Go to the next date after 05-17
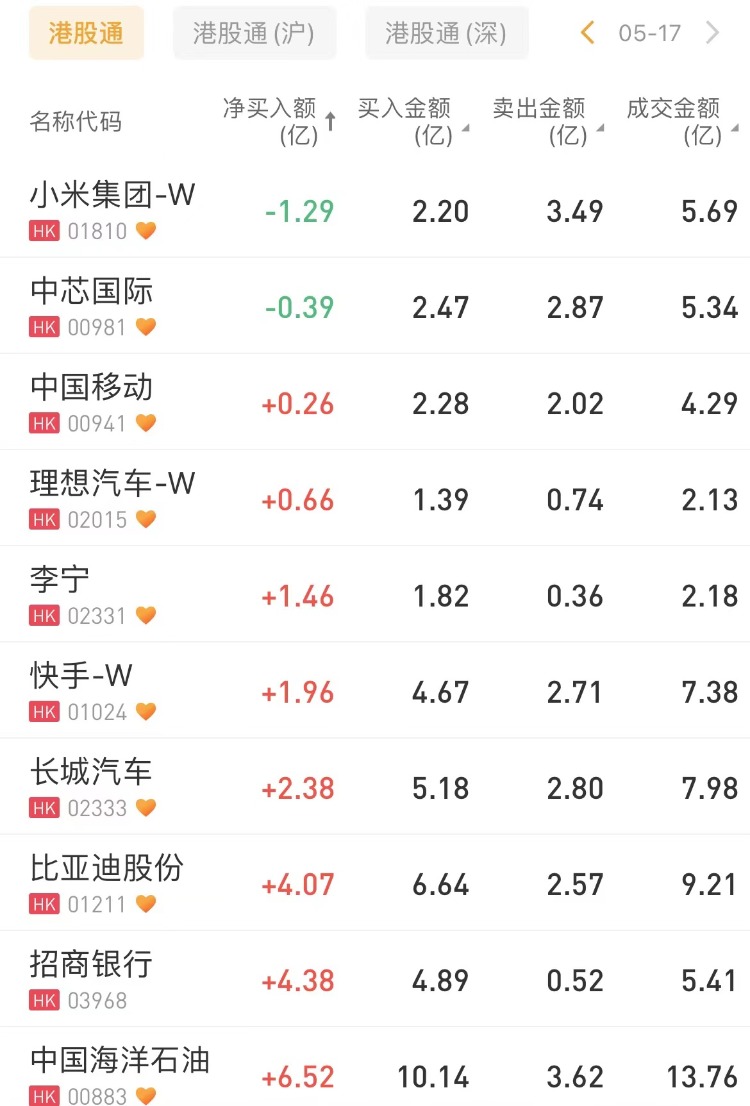Image resolution: width=750 pixels, height=1106 pixels. (713, 34)
